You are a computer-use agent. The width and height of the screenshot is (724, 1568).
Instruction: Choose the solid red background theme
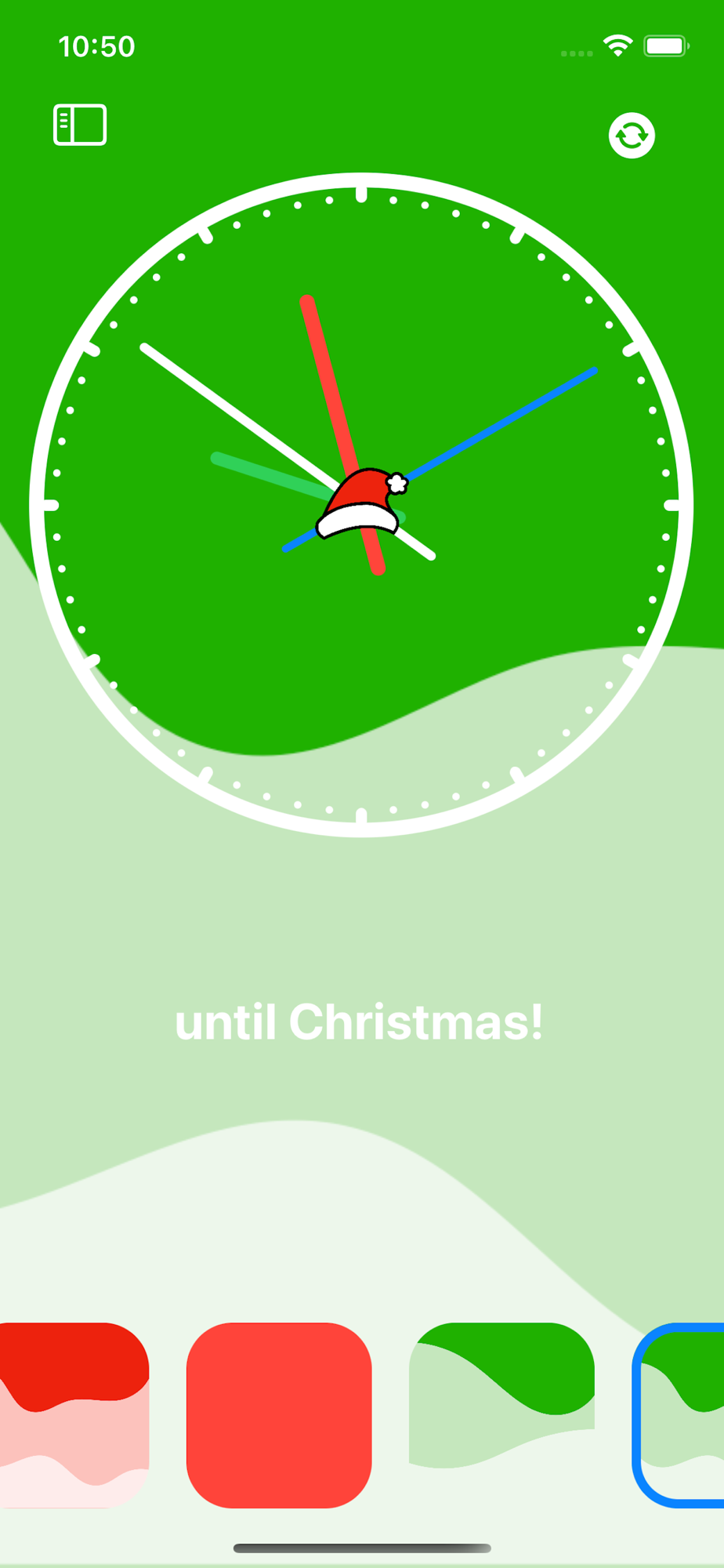pyautogui.click(x=279, y=1414)
